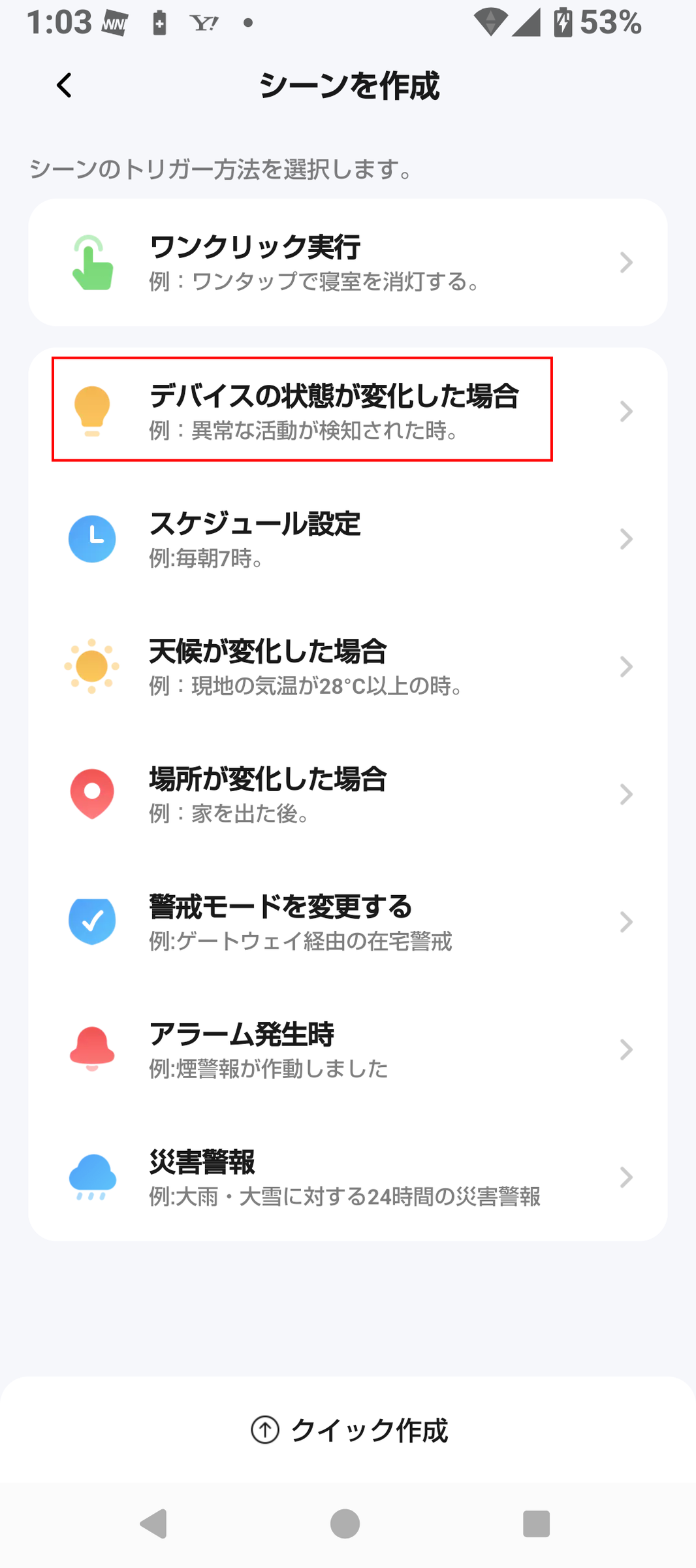Open 警戒モードを変更する option
Screen dimensions: 696x1568
point(348,922)
